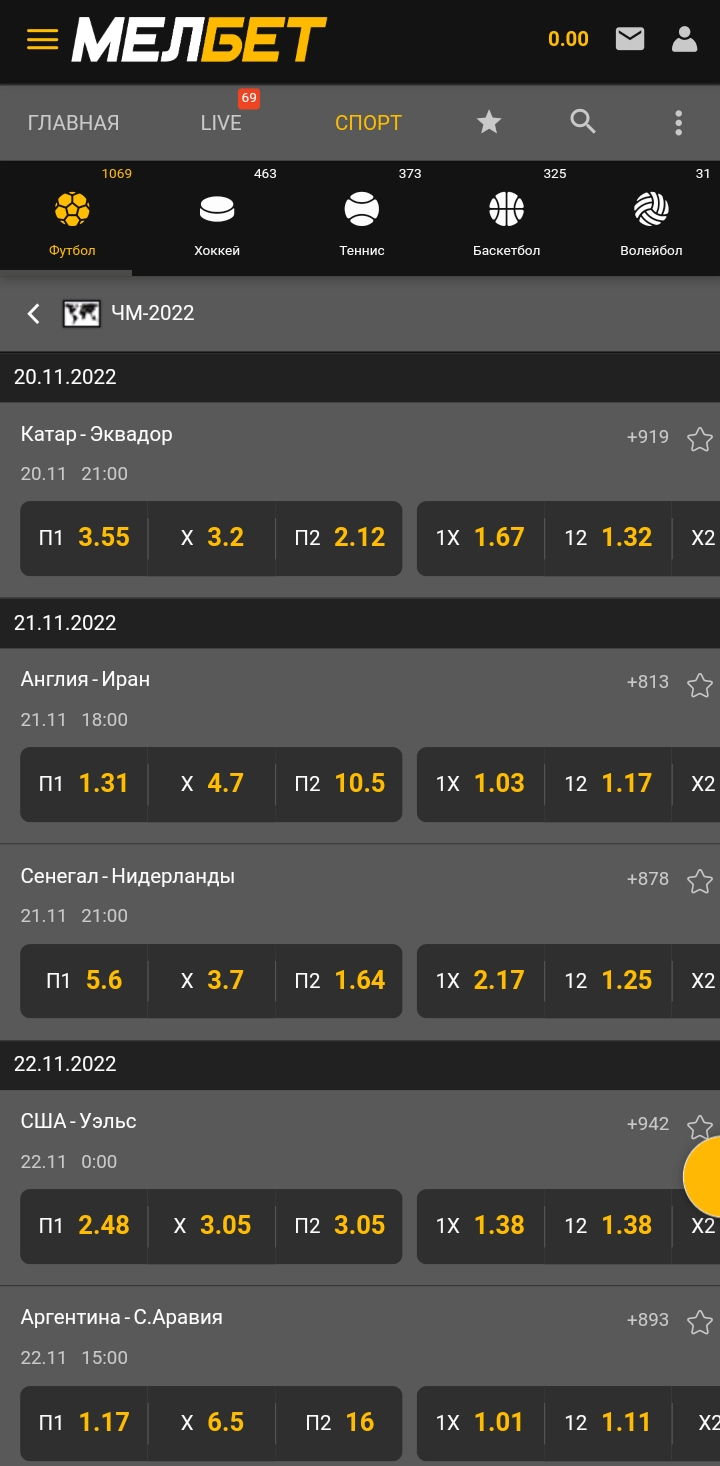Pick draw X 4.7 for Англия - Иран
720x1466 pixels.
tap(212, 784)
